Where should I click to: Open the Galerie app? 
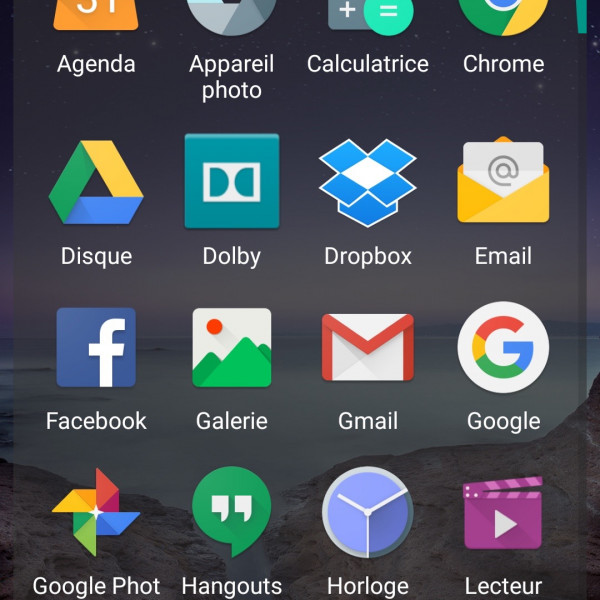click(232, 348)
